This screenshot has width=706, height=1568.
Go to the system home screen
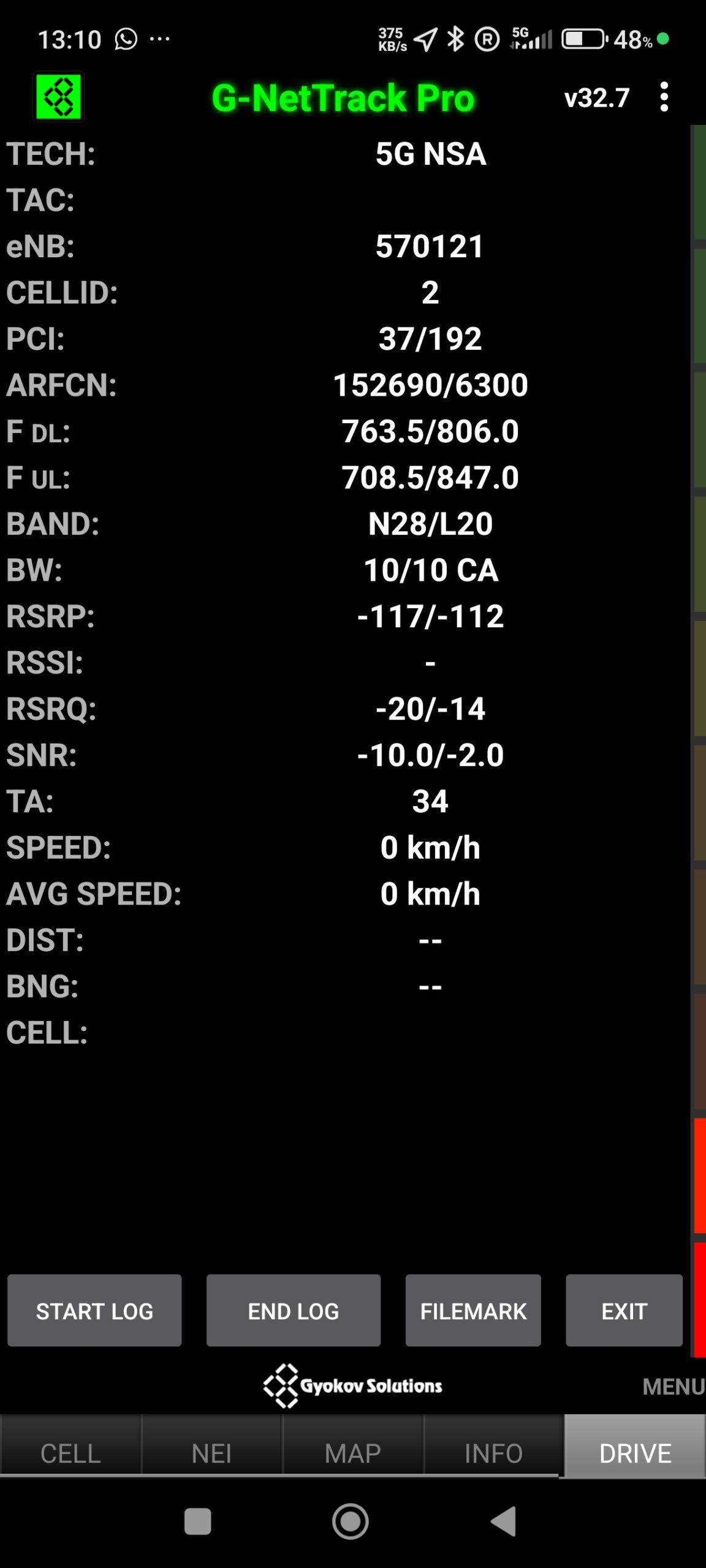pos(351,1521)
